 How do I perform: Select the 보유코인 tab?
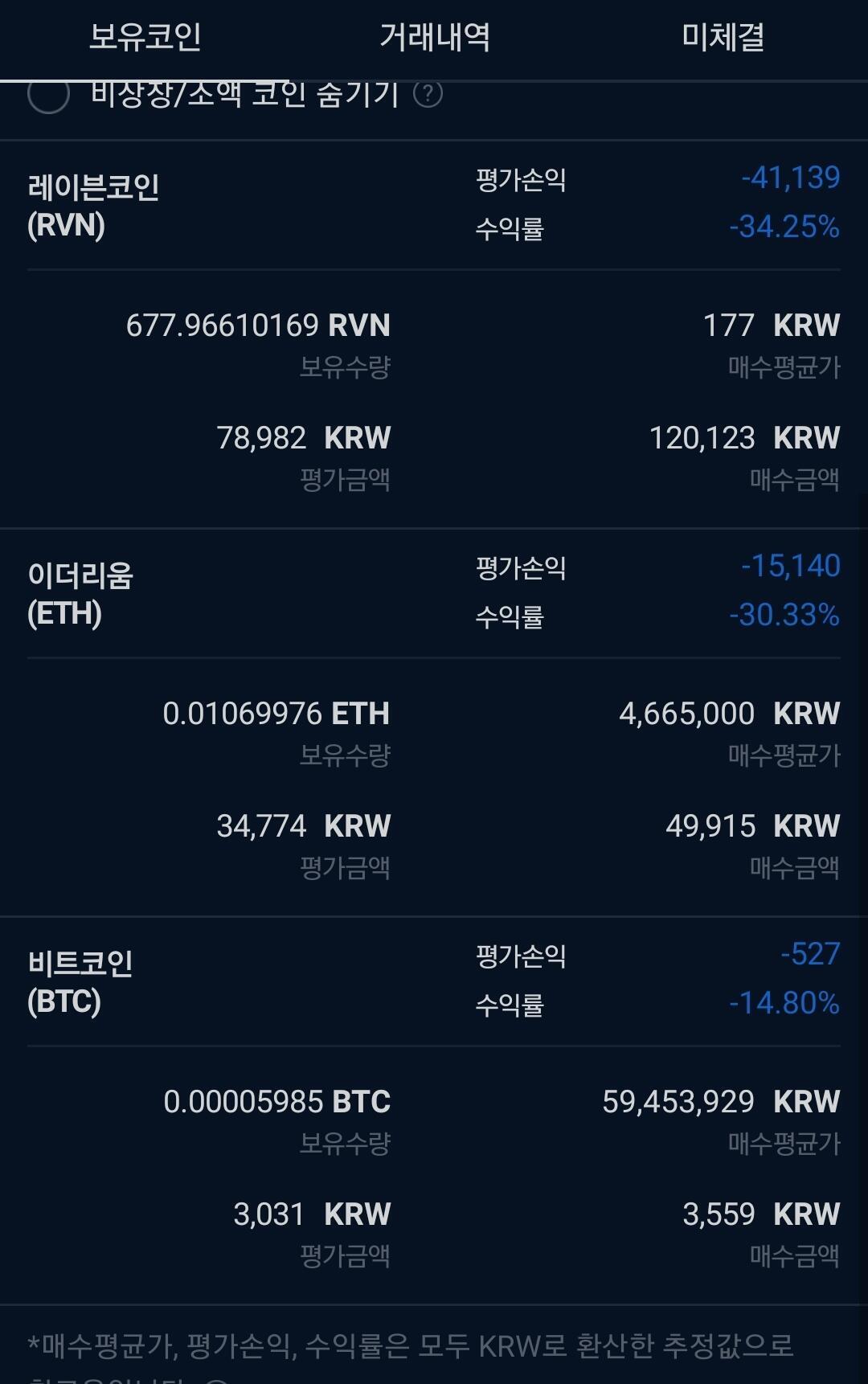[x=145, y=38]
